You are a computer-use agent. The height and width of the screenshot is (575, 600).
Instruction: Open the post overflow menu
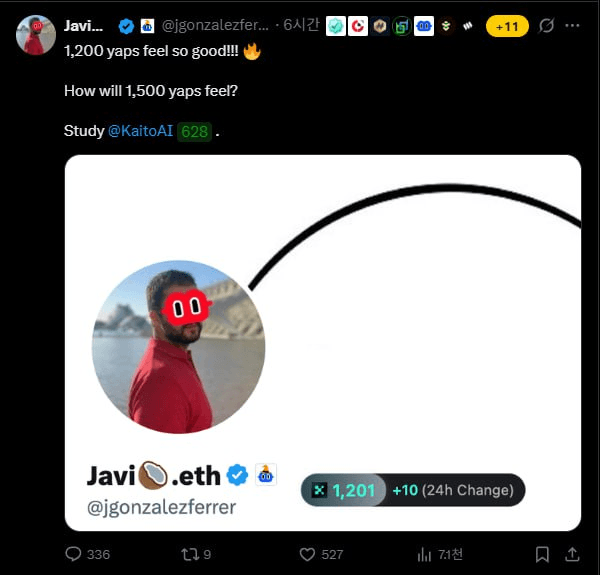[574, 26]
